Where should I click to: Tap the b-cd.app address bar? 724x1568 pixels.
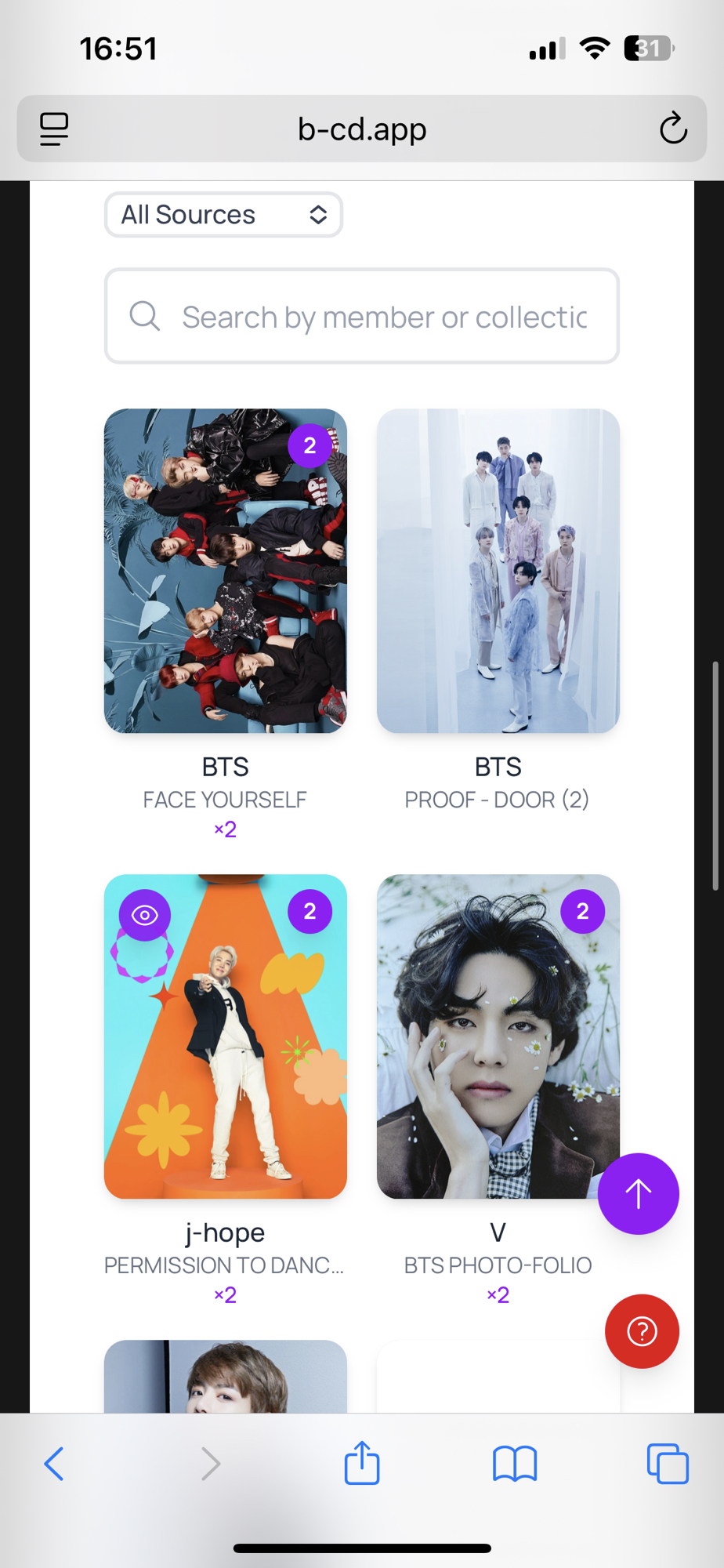coord(362,129)
